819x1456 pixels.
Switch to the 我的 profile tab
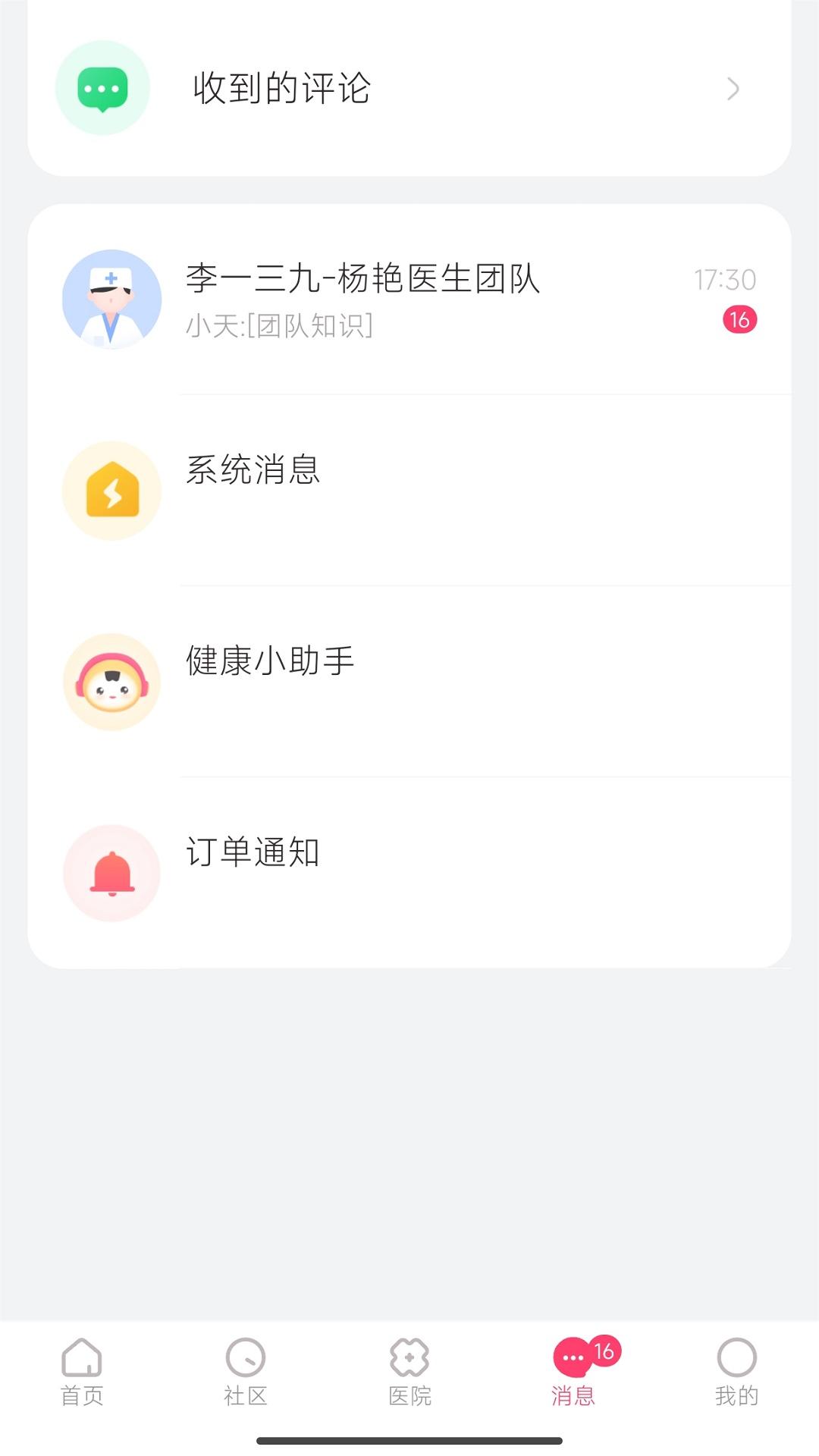coord(736,1373)
